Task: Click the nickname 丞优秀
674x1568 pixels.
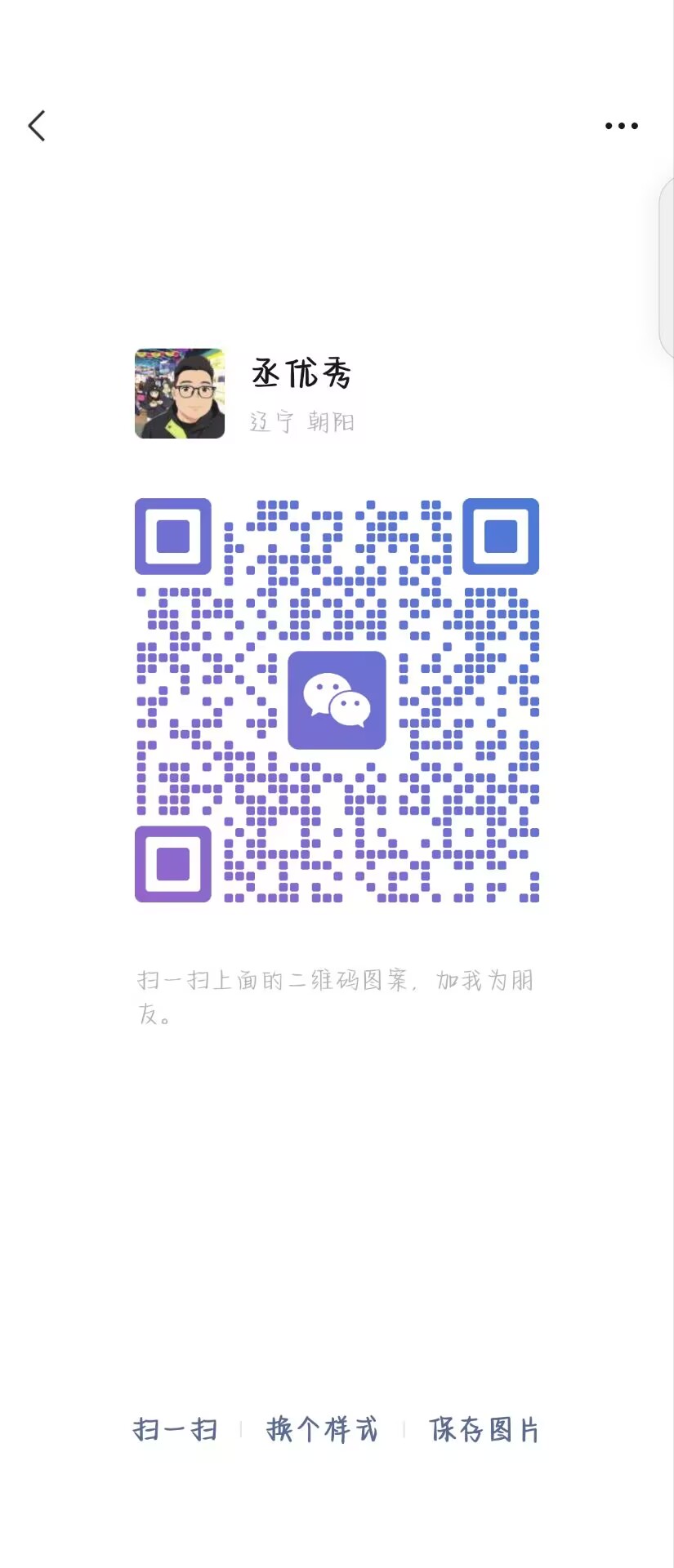Action: [301, 373]
